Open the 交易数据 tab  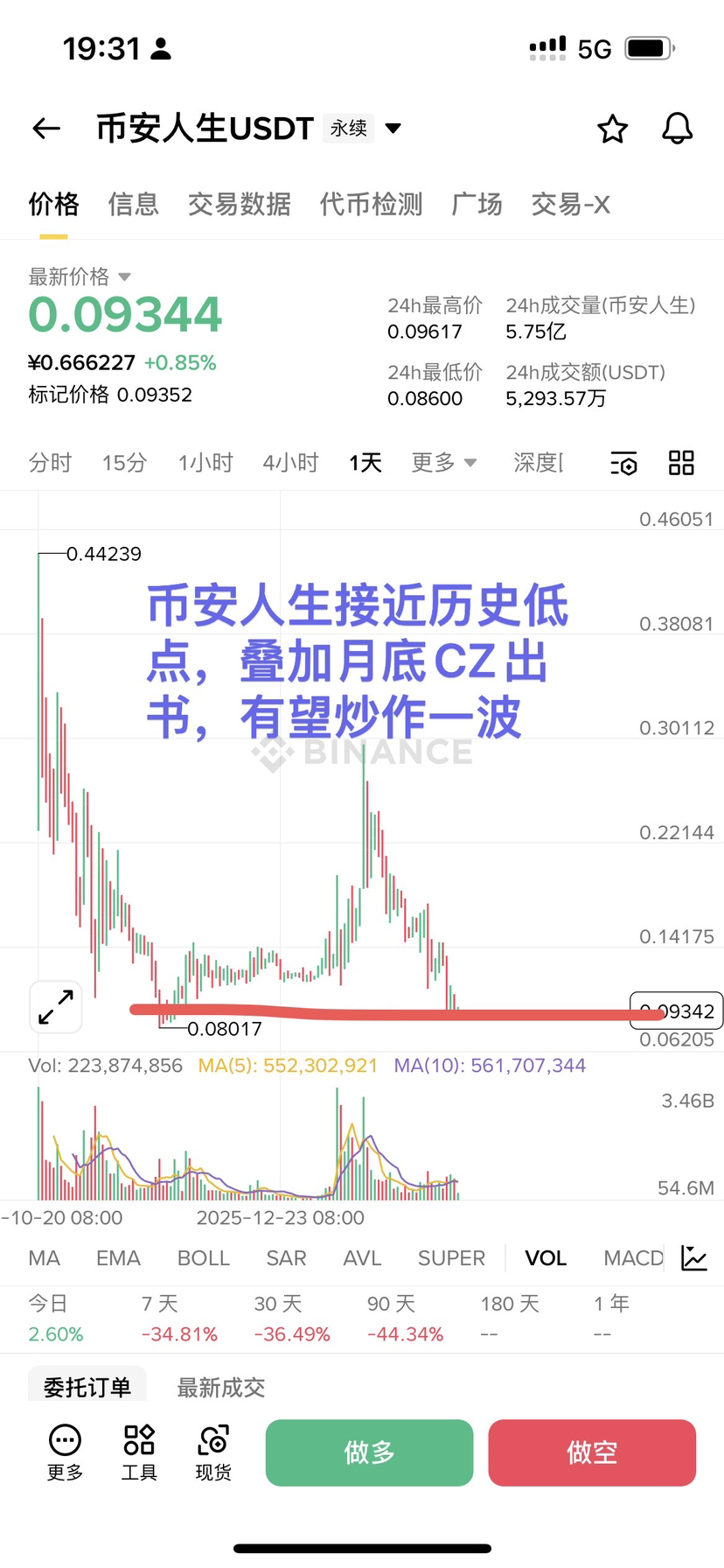239,205
